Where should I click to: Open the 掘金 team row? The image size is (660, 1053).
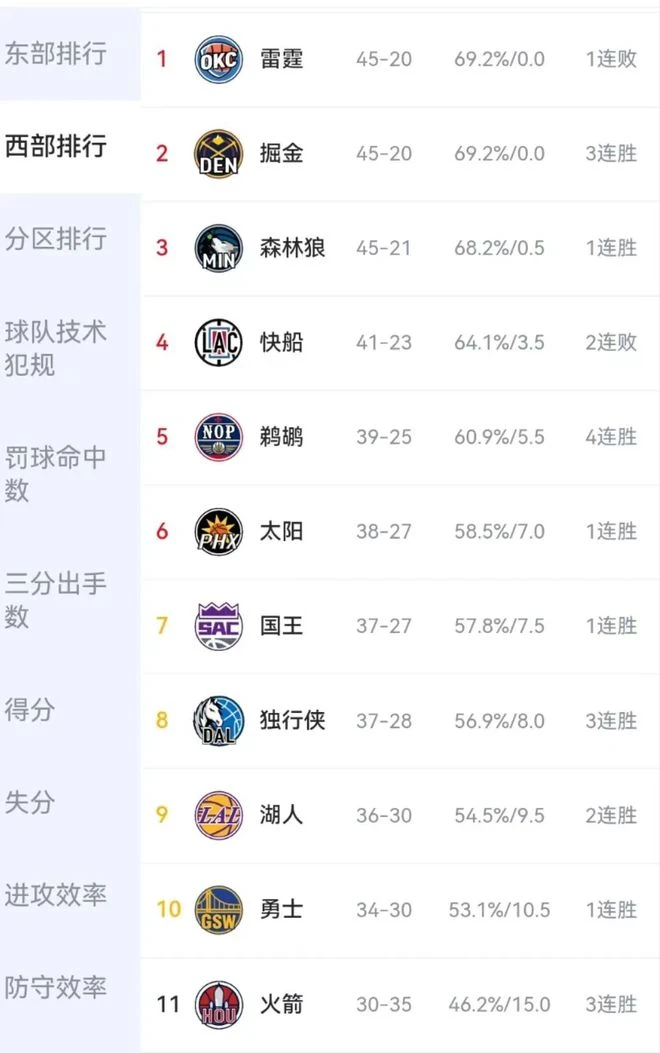[x=400, y=153]
